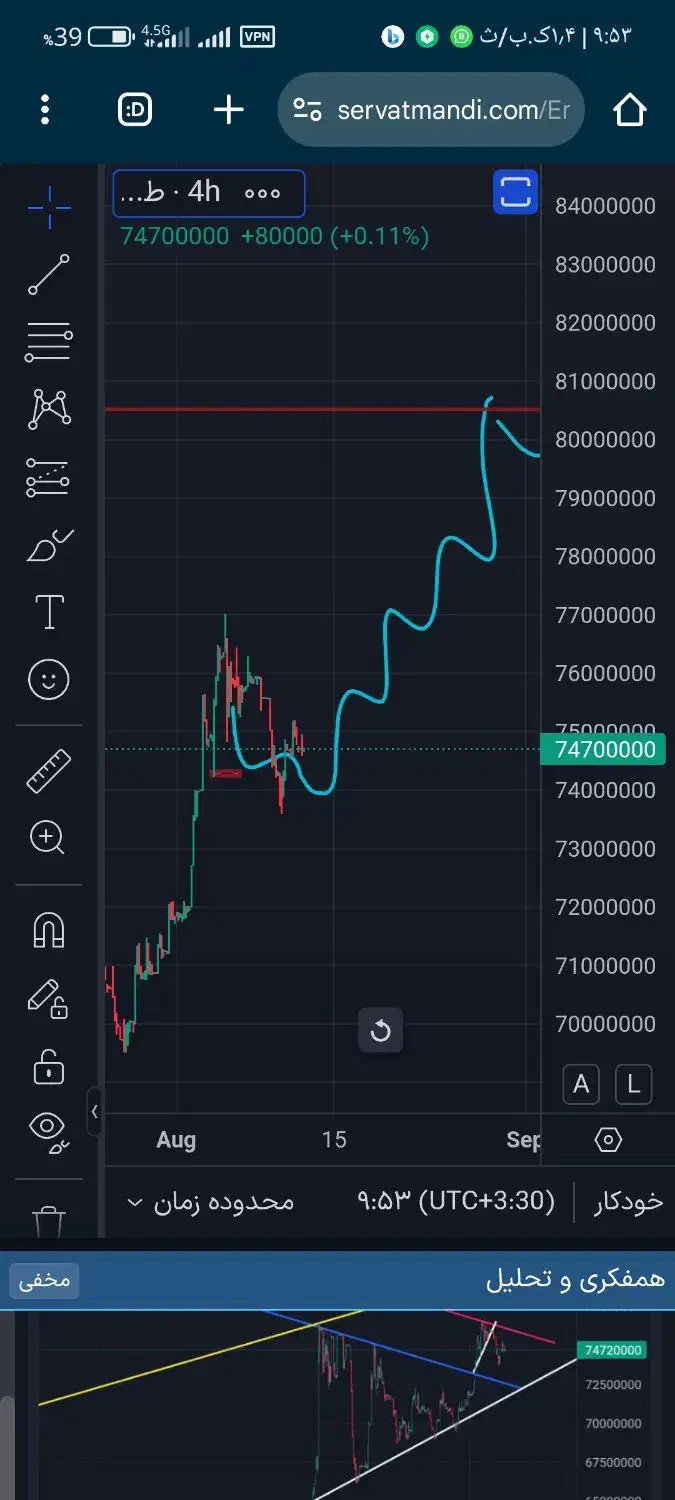Toggle the magnet snapping mode
This screenshot has height=1500, width=675.
point(49,930)
